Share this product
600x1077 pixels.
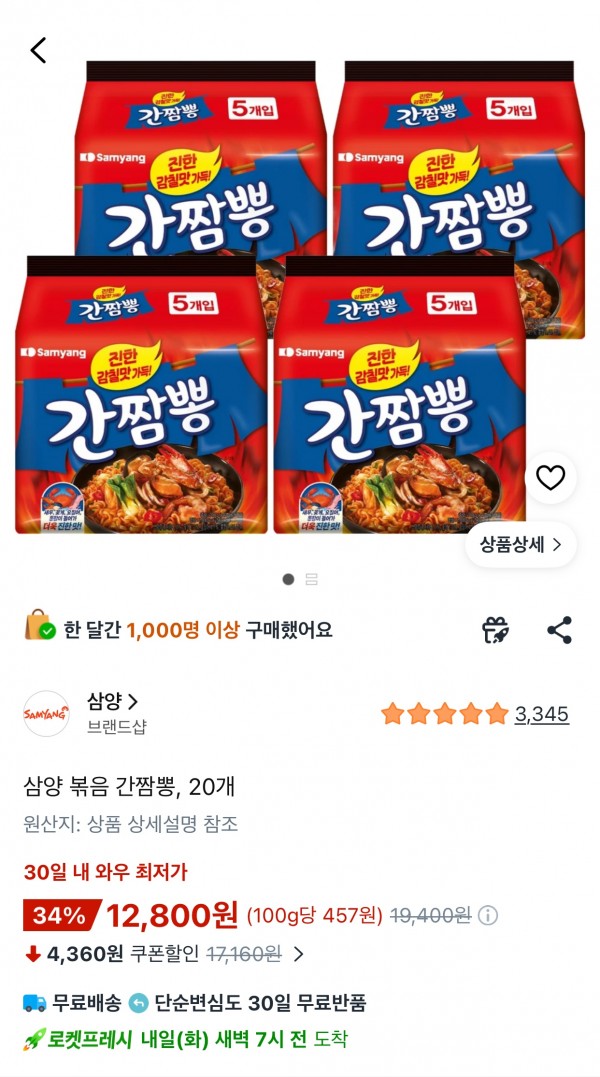click(x=559, y=630)
